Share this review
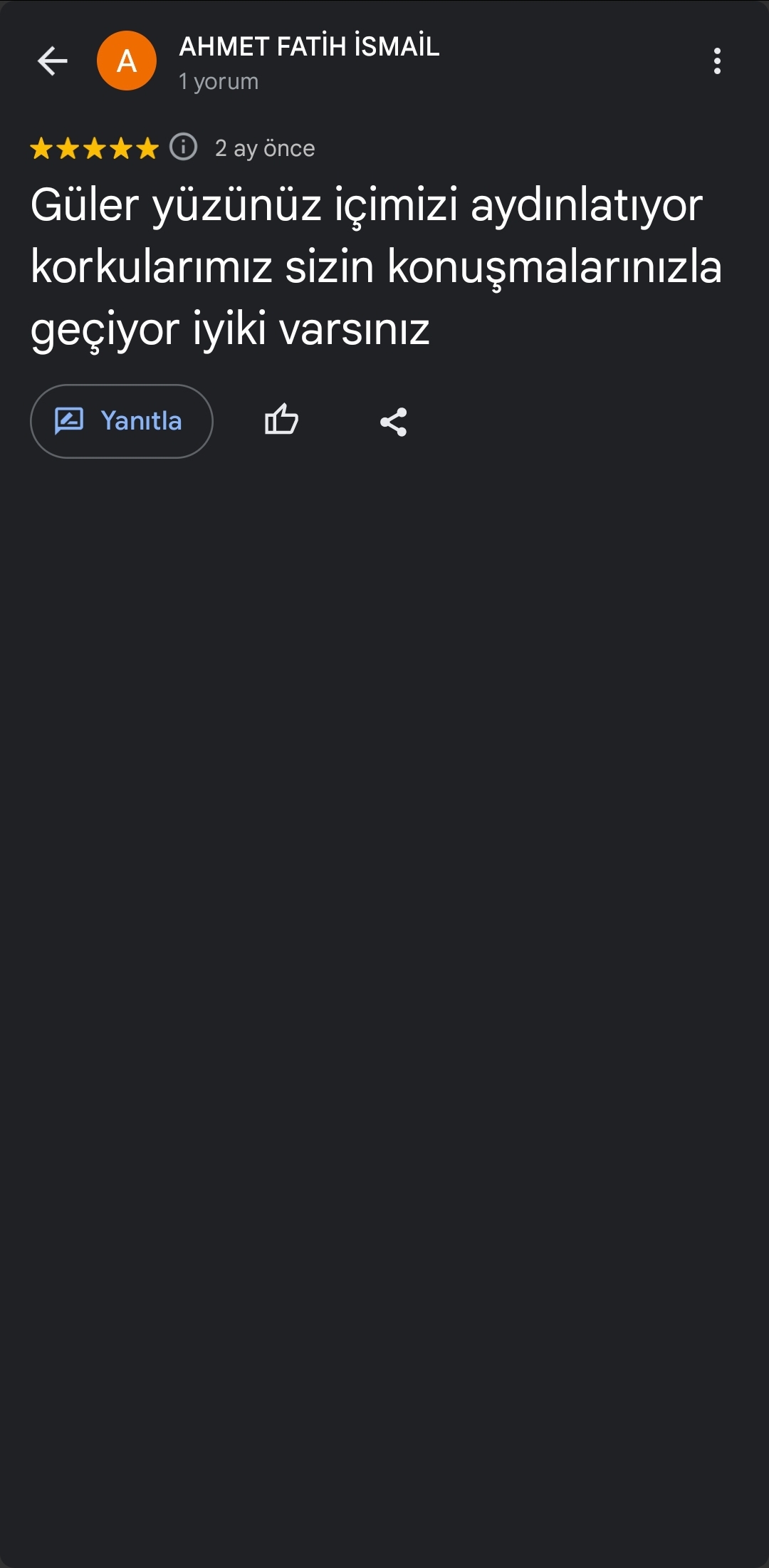Viewport: 769px width, 1568px height. point(393,422)
